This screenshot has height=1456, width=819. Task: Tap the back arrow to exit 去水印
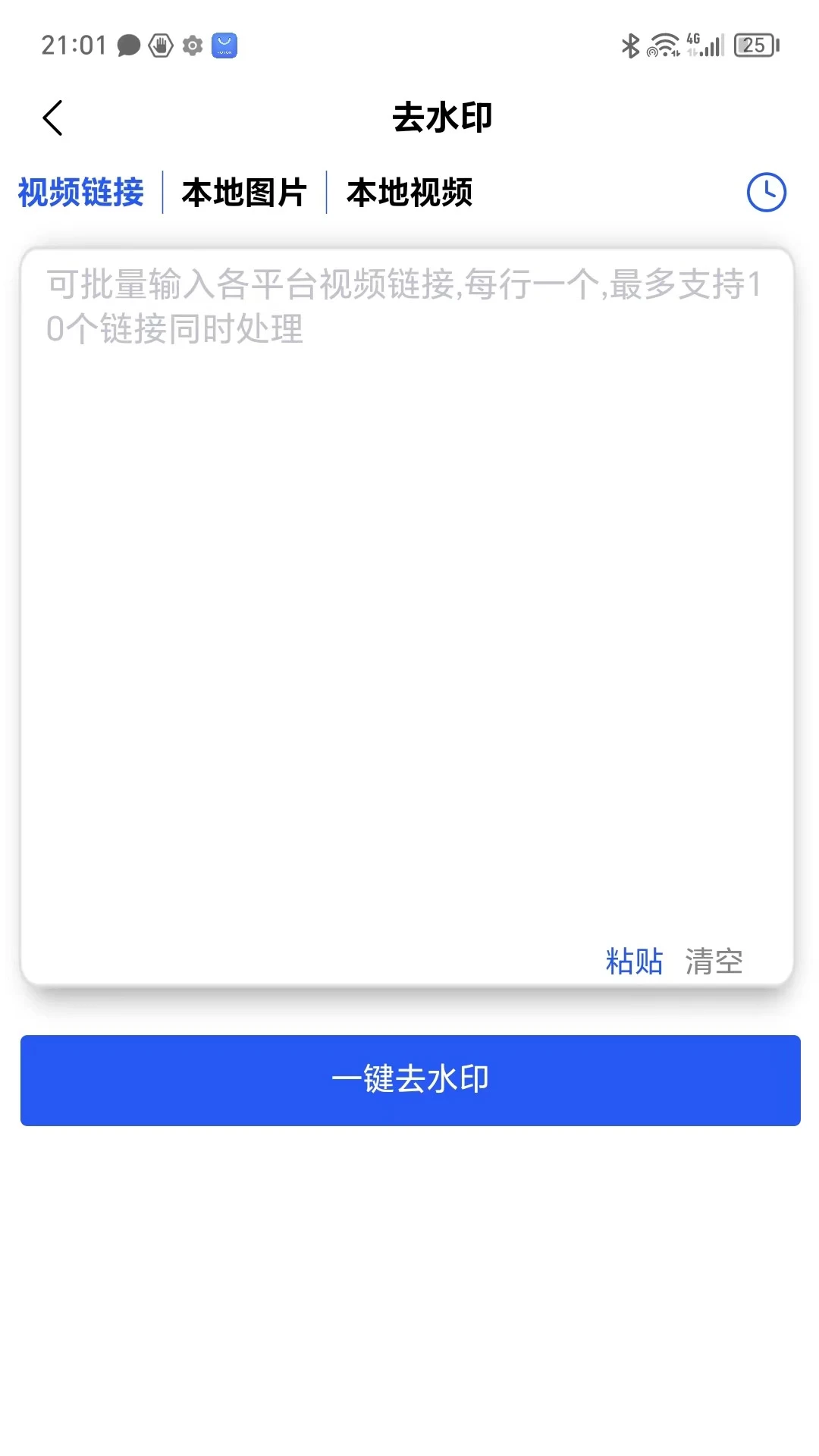[52, 118]
